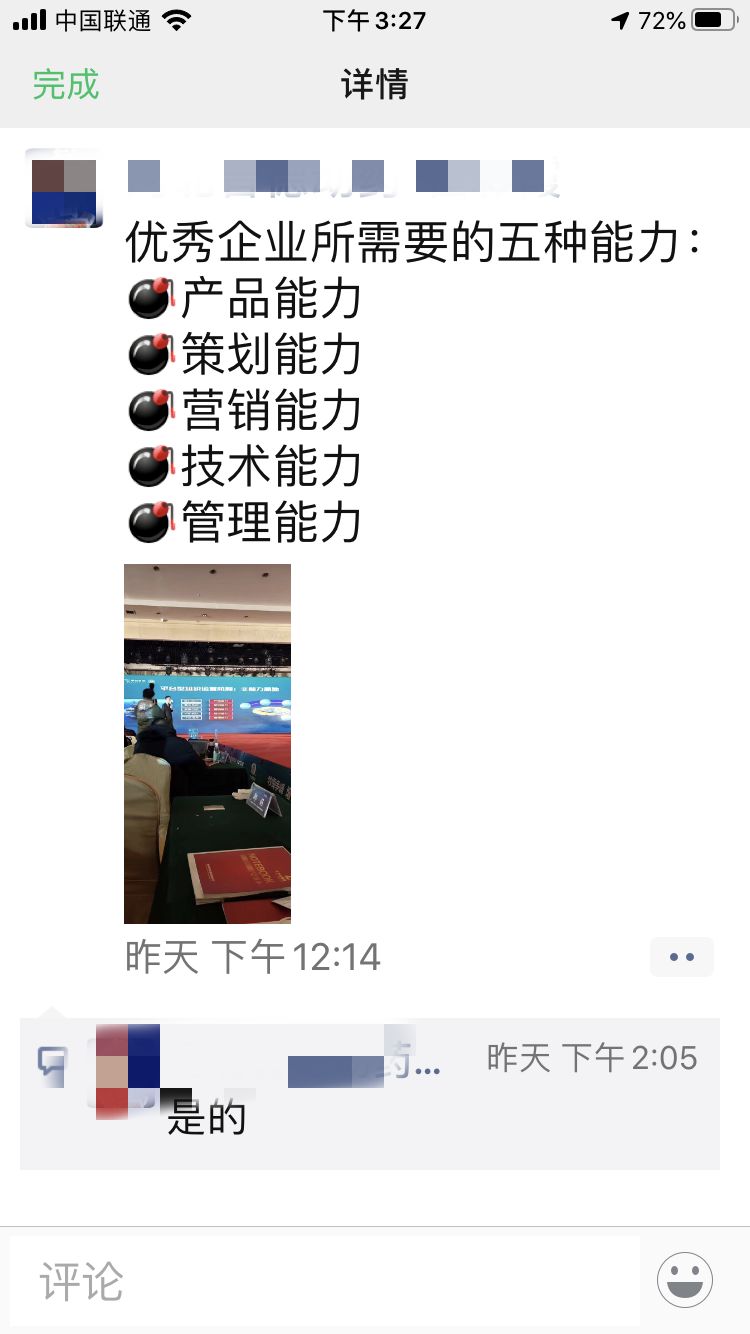Tap the poster's avatar image
Screen dimensions: 750x1334
click(x=63, y=188)
